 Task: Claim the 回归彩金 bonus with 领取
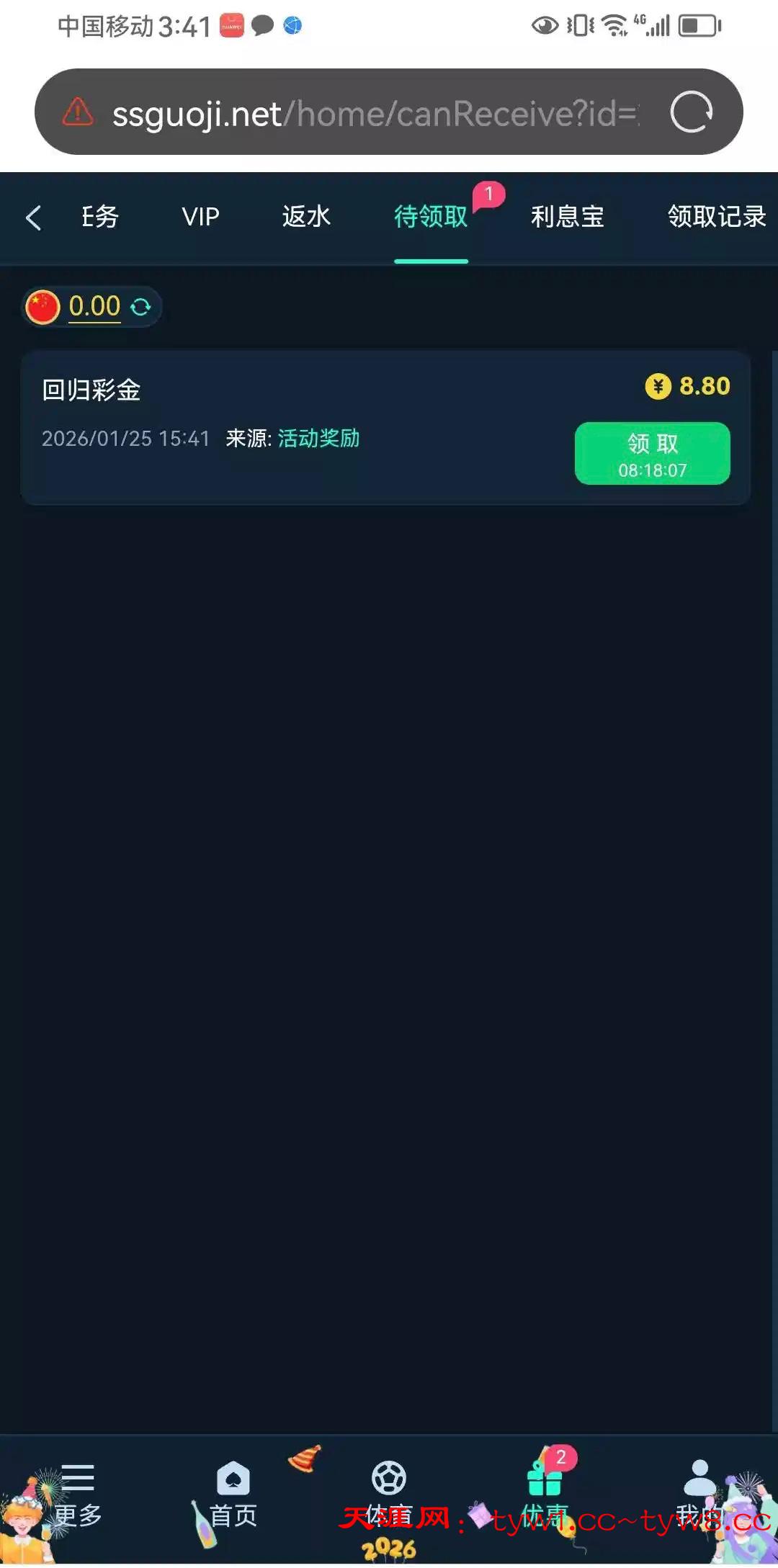click(x=652, y=454)
